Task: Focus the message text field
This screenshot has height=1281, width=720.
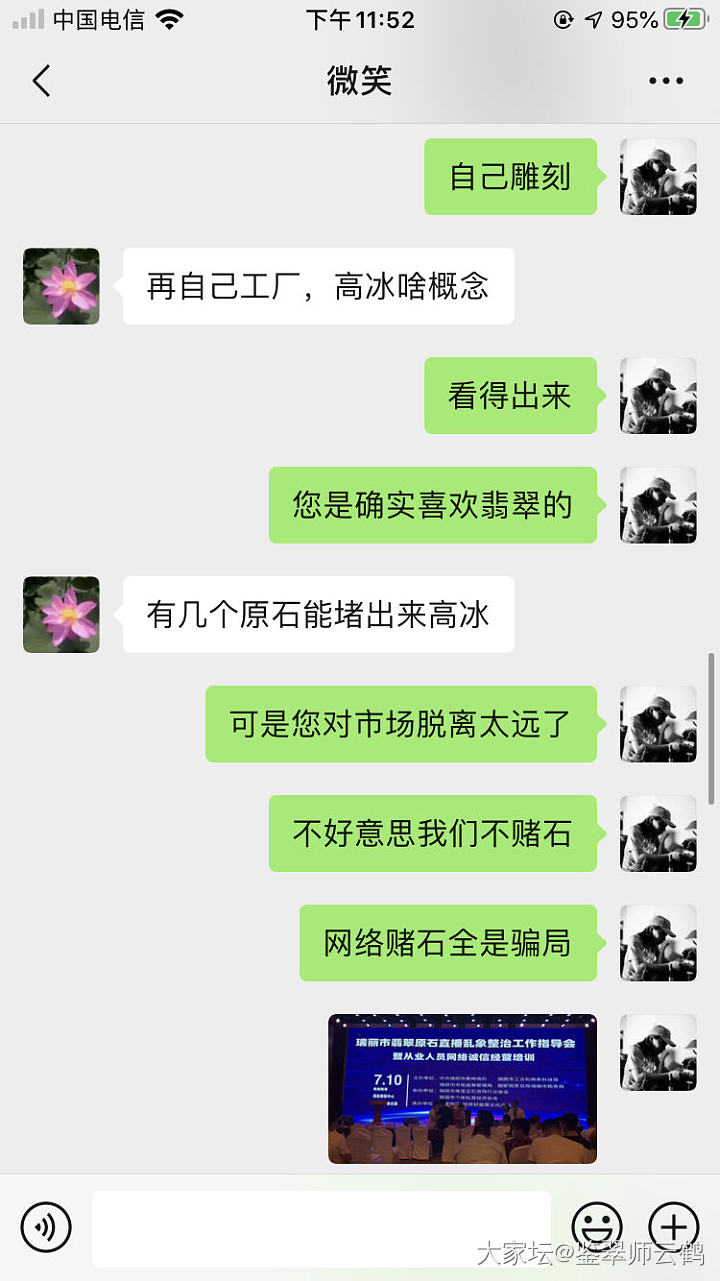Action: pyautogui.click(x=320, y=1227)
